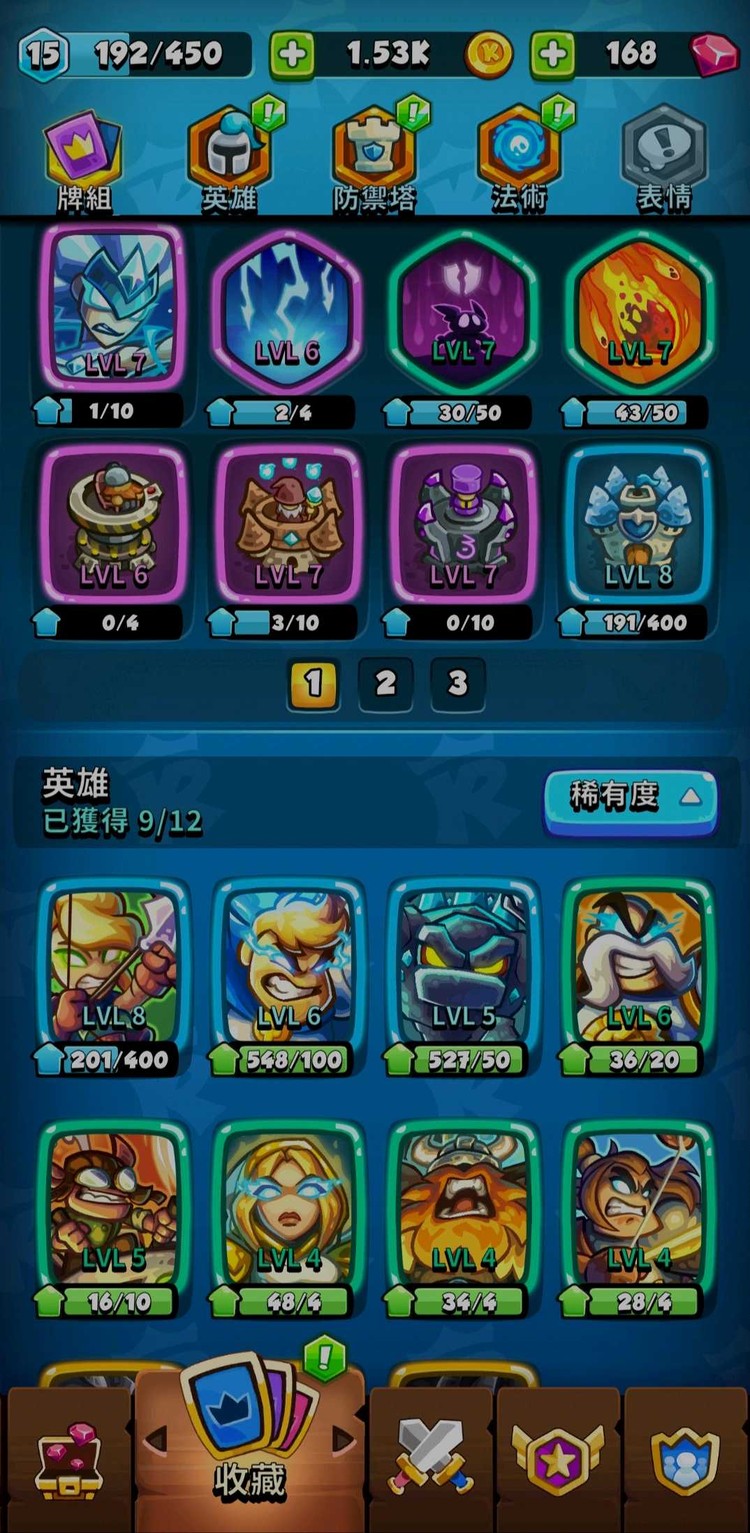Buy gems with the plus button
The height and width of the screenshot is (1533, 750).
pyautogui.click(x=552, y=54)
